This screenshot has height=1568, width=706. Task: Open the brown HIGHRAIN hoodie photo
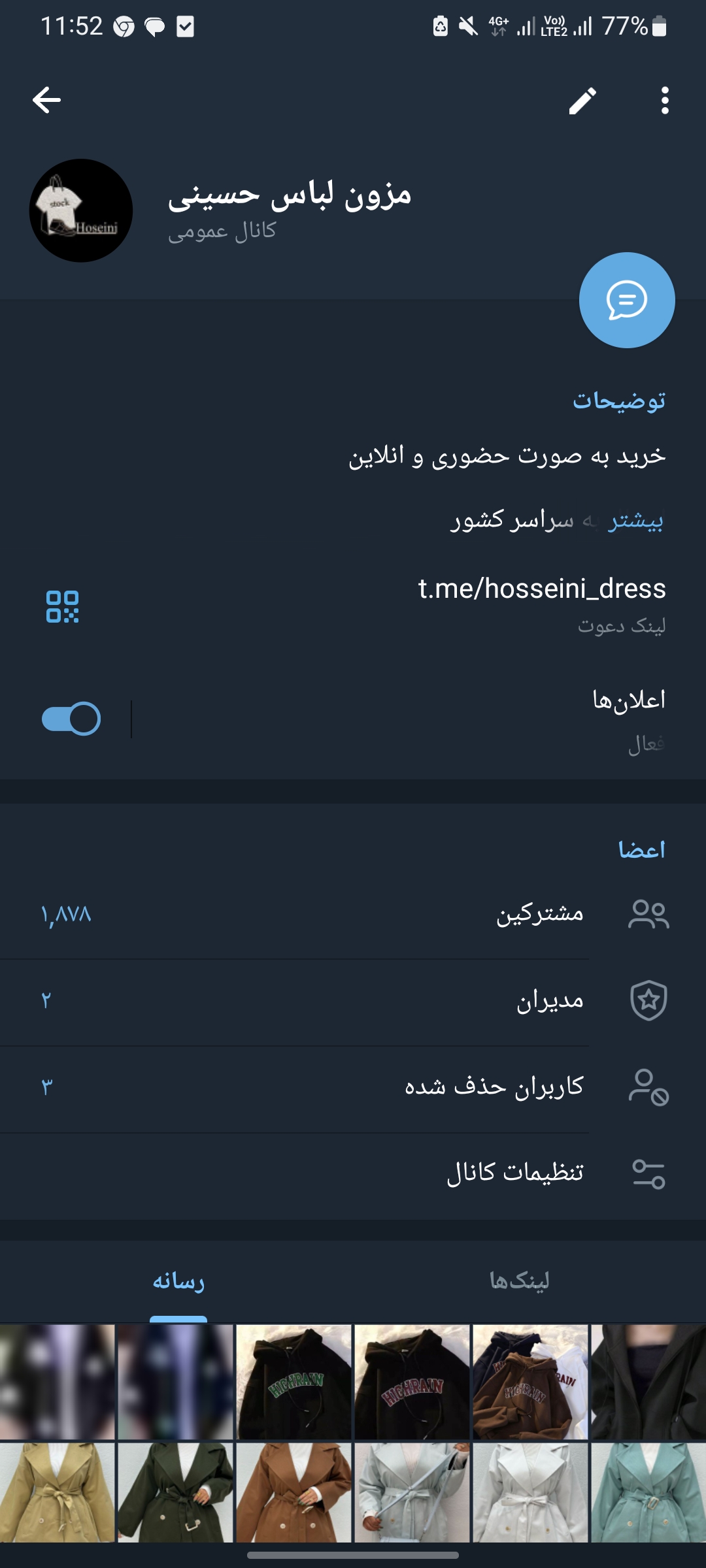click(529, 1381)
